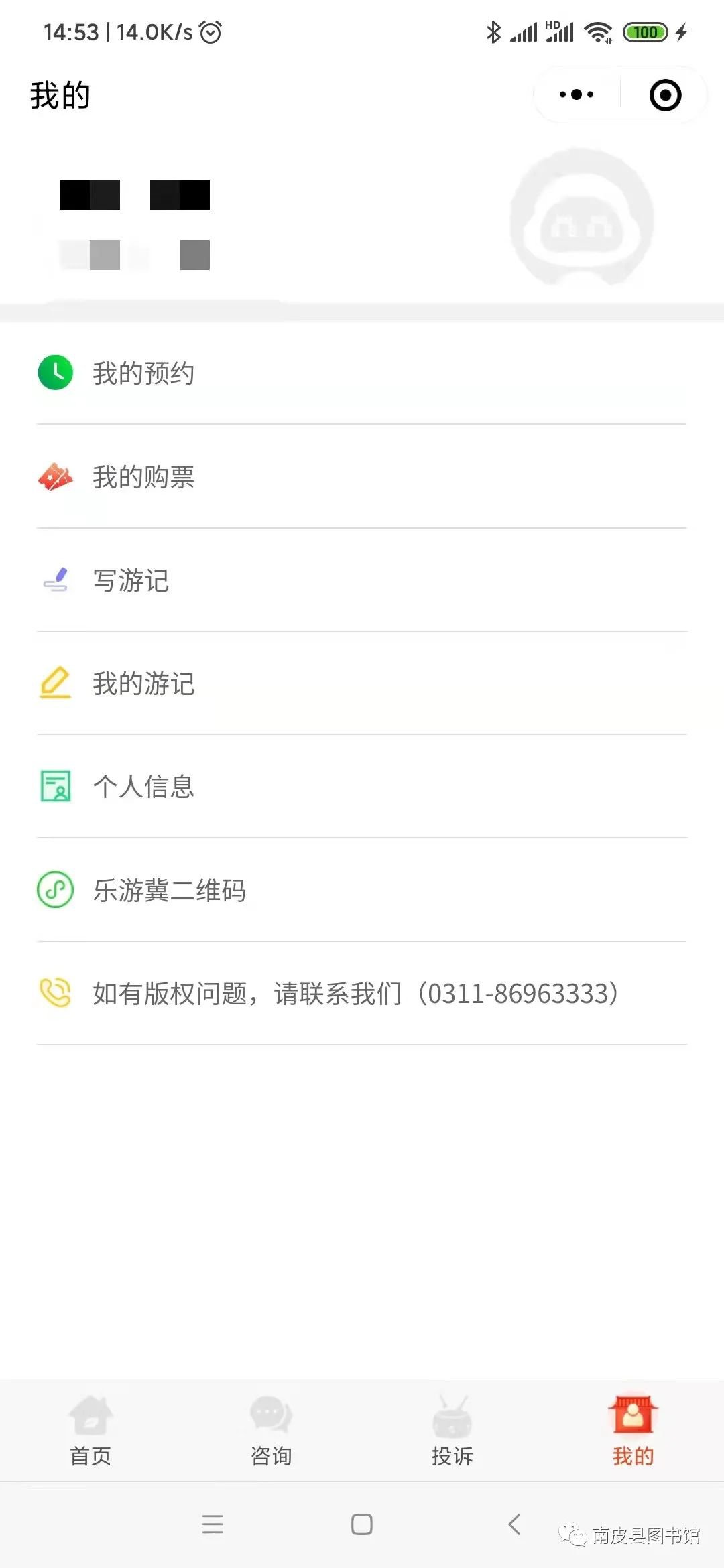Tap the system home button
Screen dimensions: 724x1568
pyautogui.click(x=362, y=1524)
